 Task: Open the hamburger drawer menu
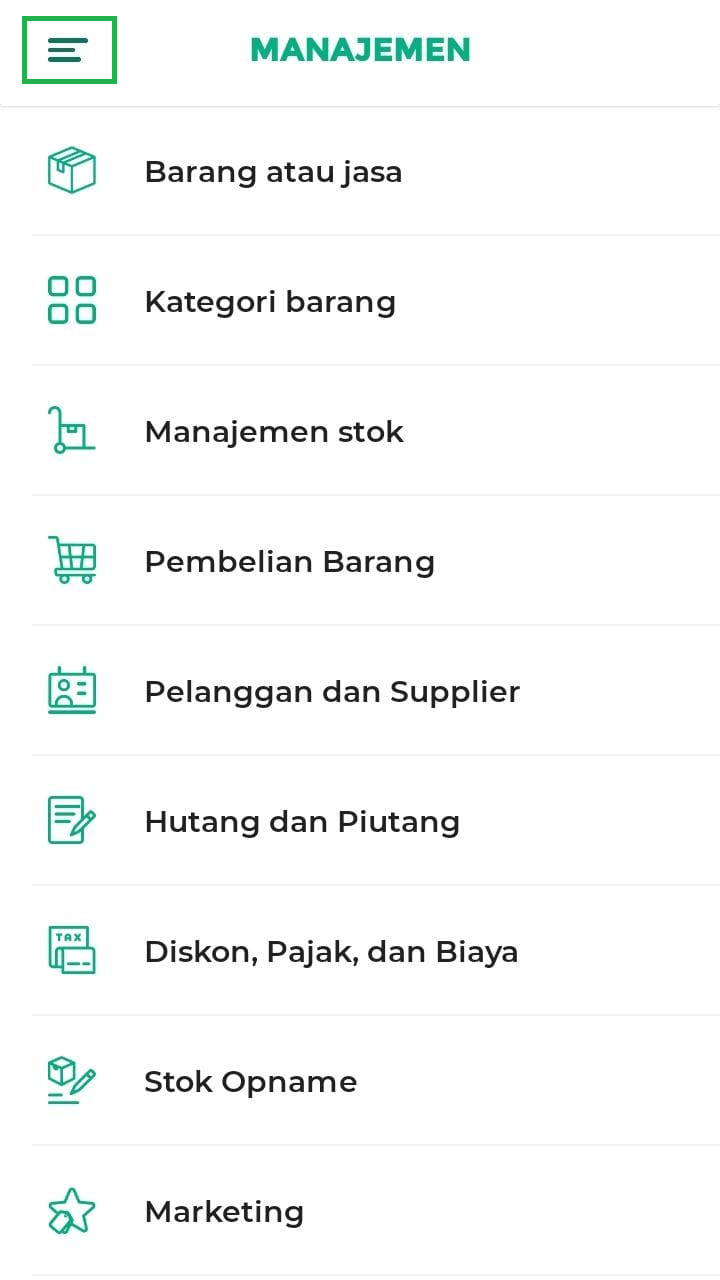69,50
